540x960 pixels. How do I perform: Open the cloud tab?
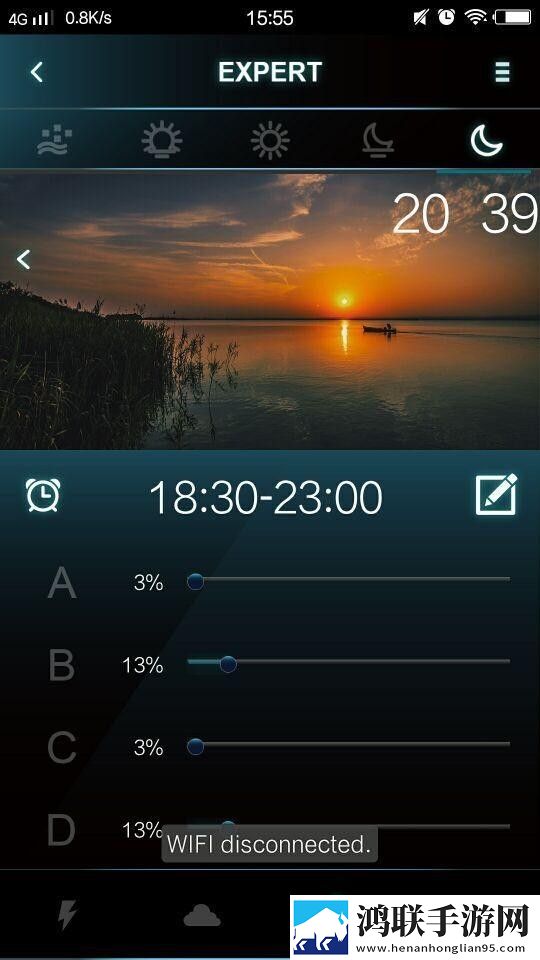pos(202,916)
